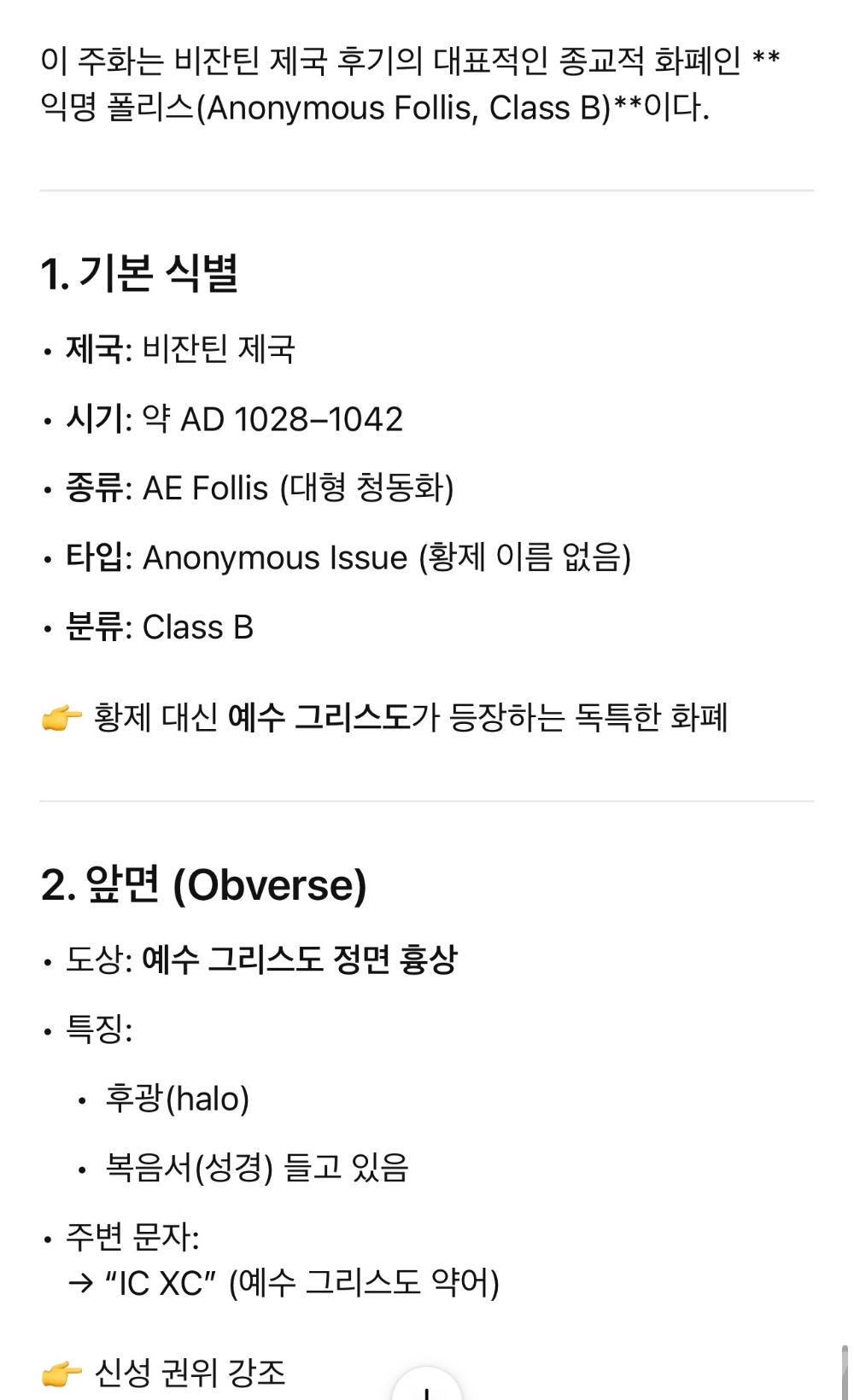
Task: Jump to bottom of the conversation
Action: tap(426, 1388)
